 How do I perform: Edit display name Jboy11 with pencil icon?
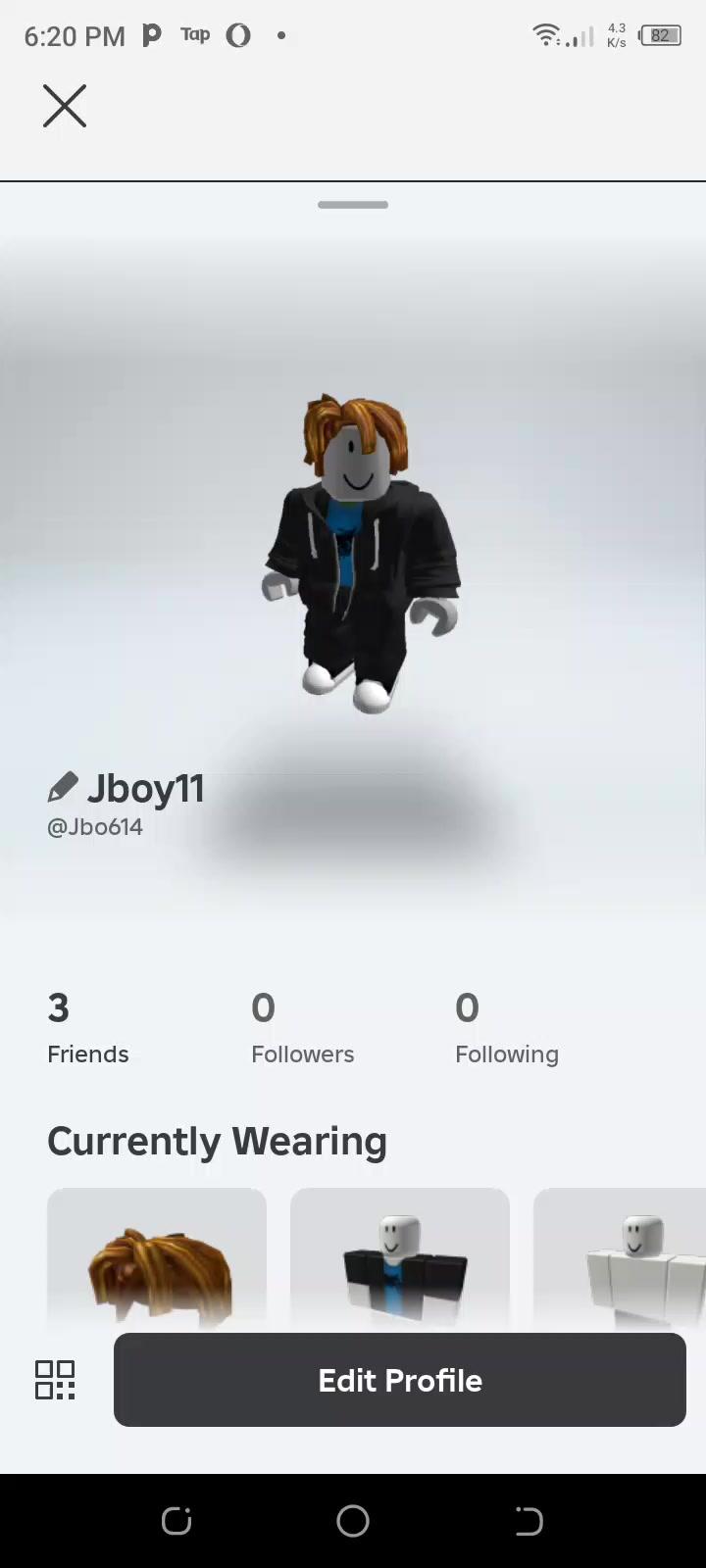[x=63, y=788]
